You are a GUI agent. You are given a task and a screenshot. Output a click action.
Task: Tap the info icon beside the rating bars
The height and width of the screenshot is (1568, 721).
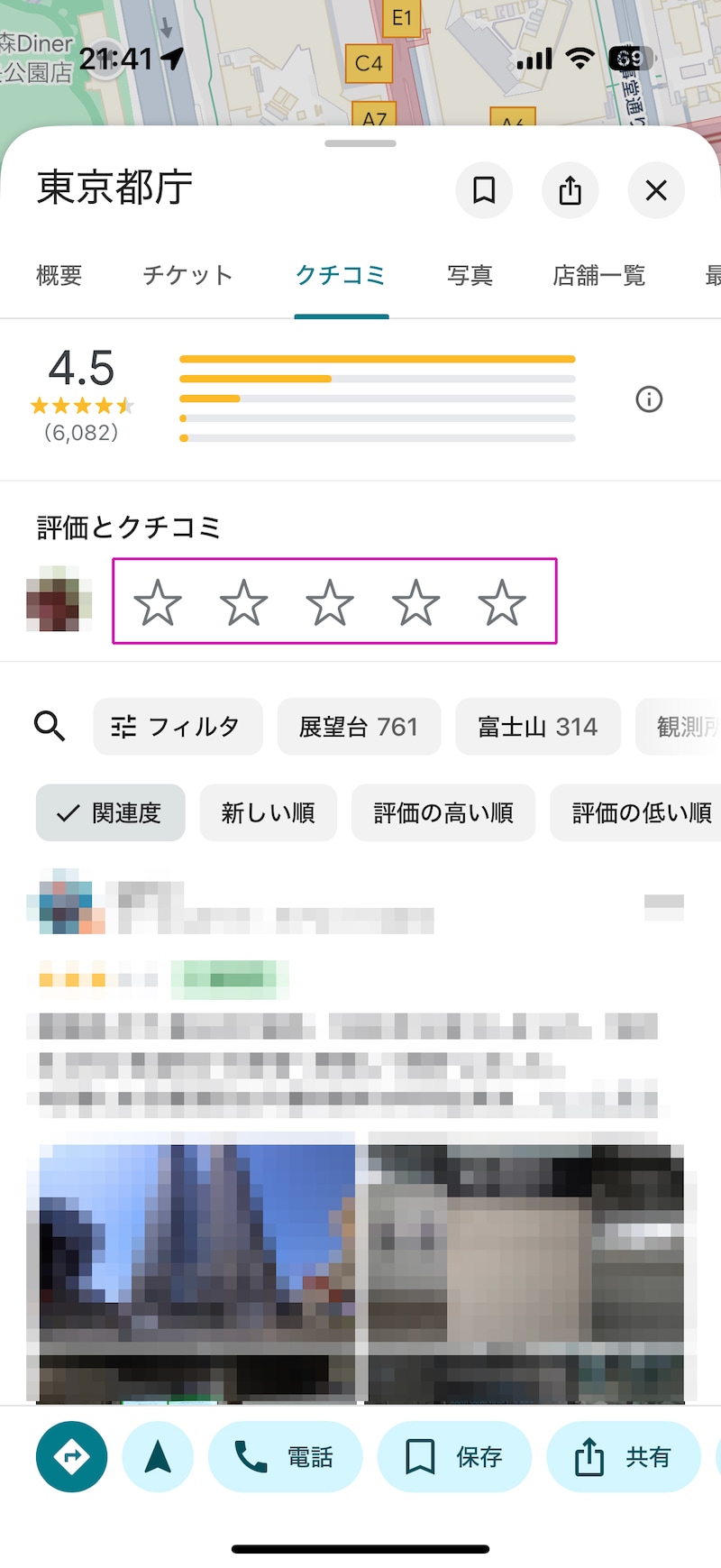click(649, 399)
